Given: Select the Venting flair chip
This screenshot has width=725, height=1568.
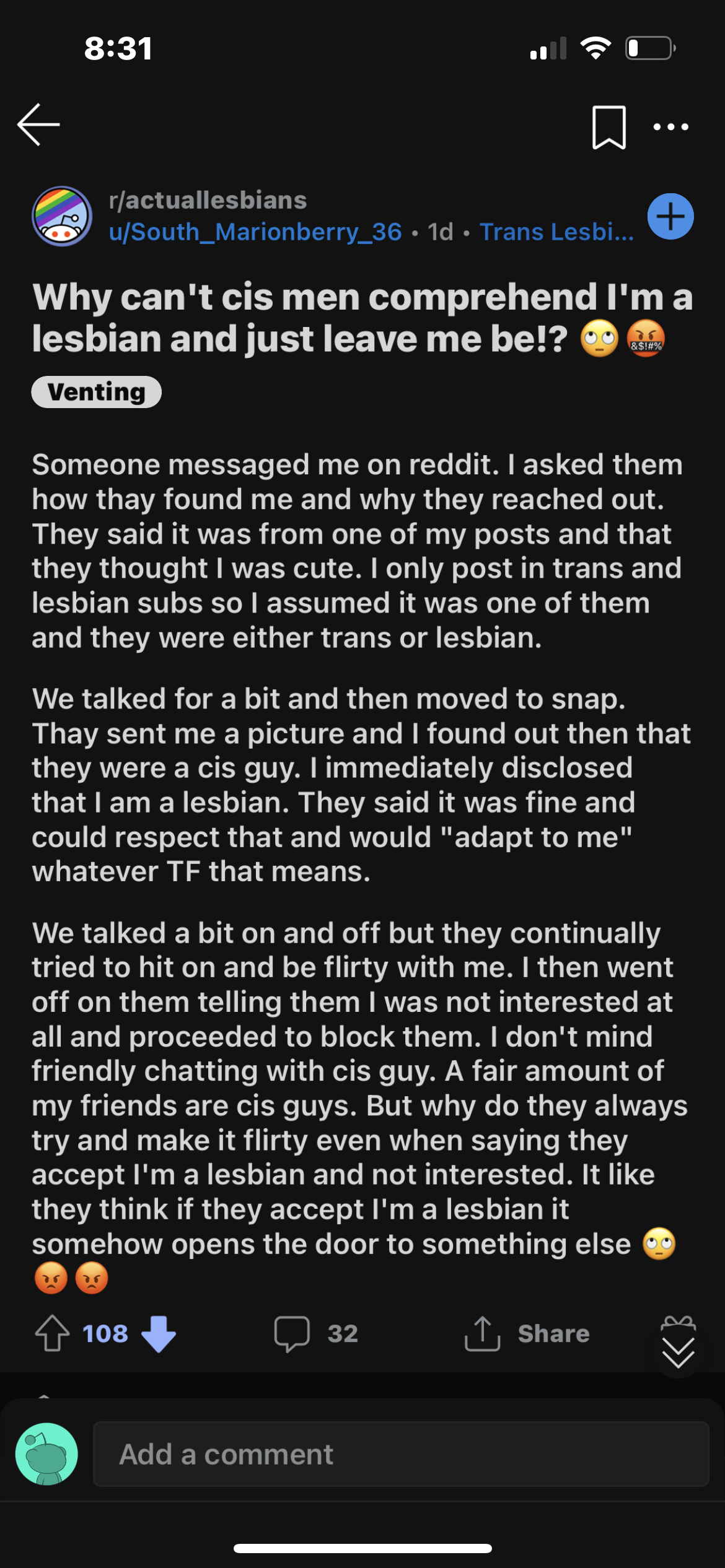Looking at the screenshot, I should (97, 392).
